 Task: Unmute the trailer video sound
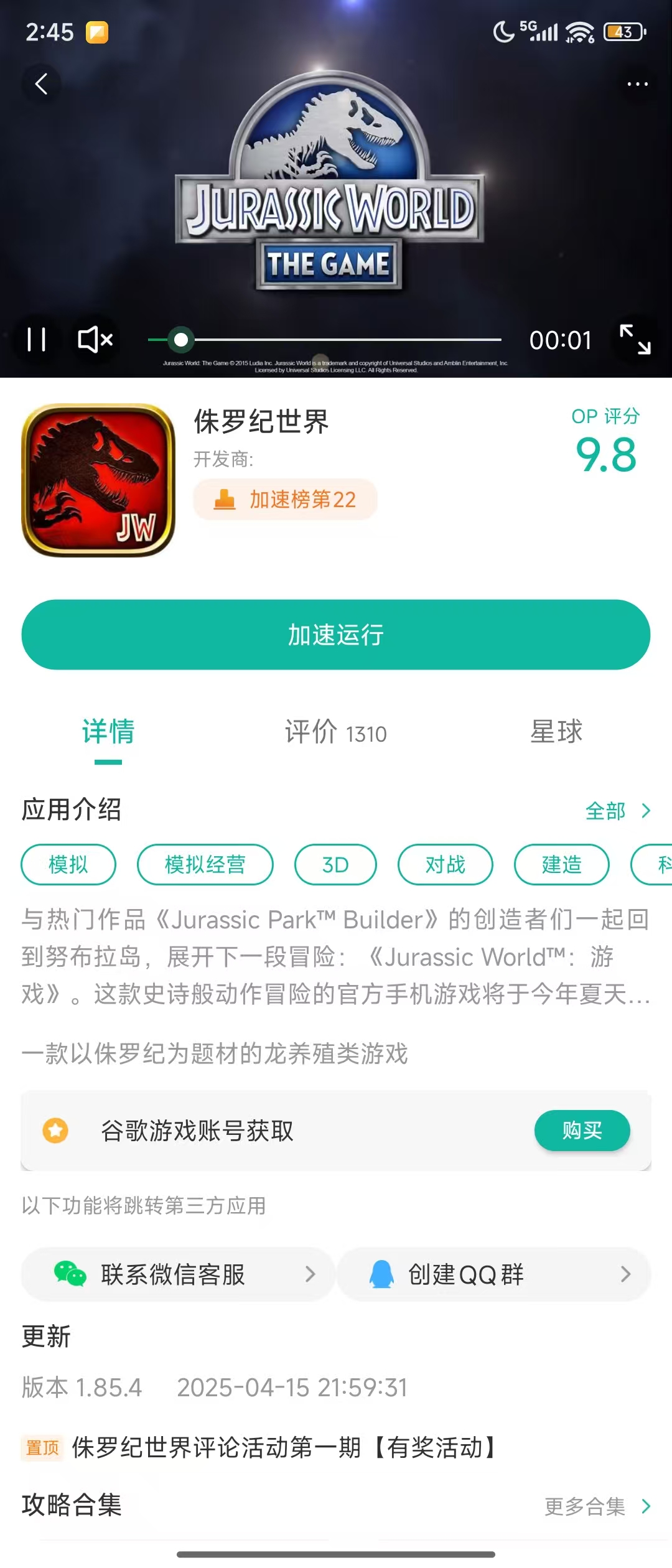(95, 340)
